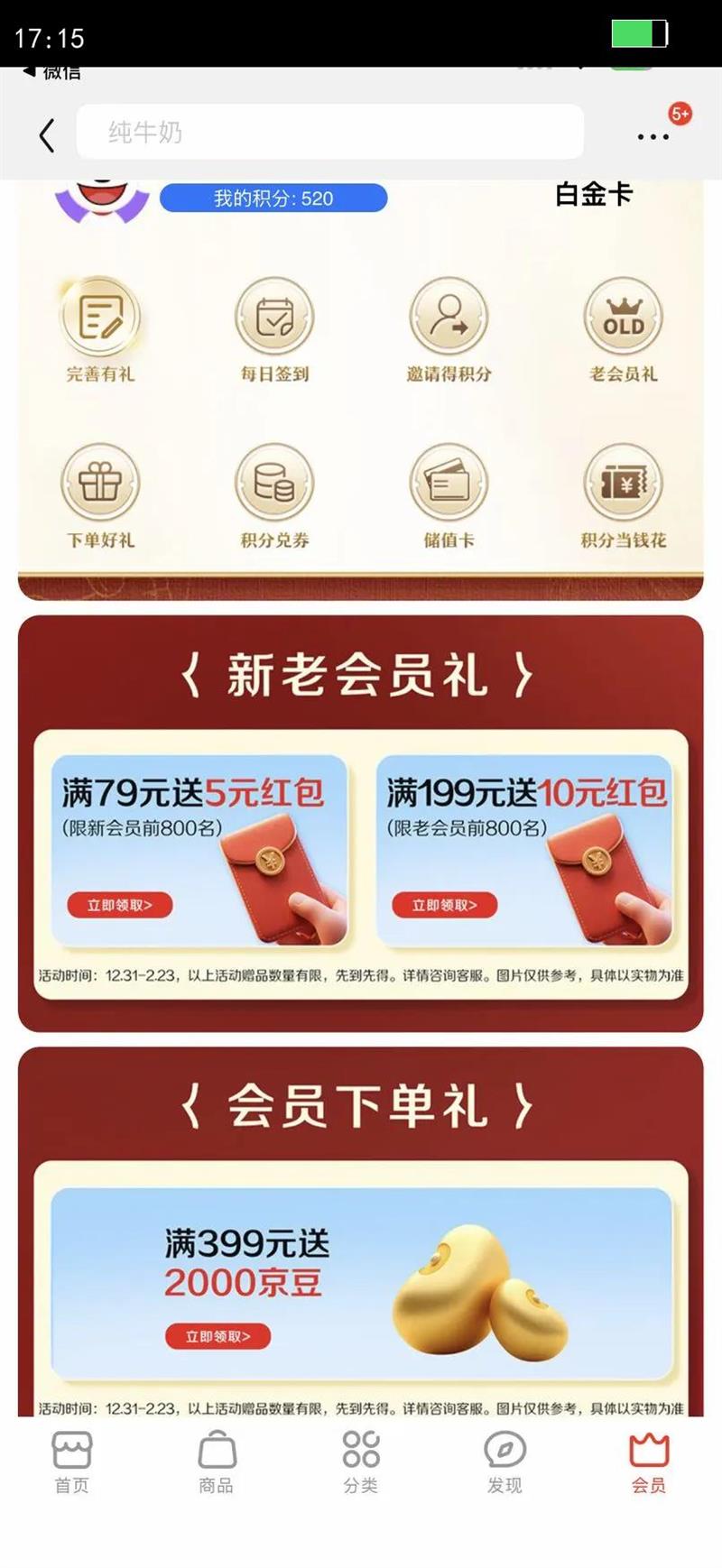Open the 新老会员礼 section header
The height and width of the screenshot is (1568, 722).
coord(361,677)
